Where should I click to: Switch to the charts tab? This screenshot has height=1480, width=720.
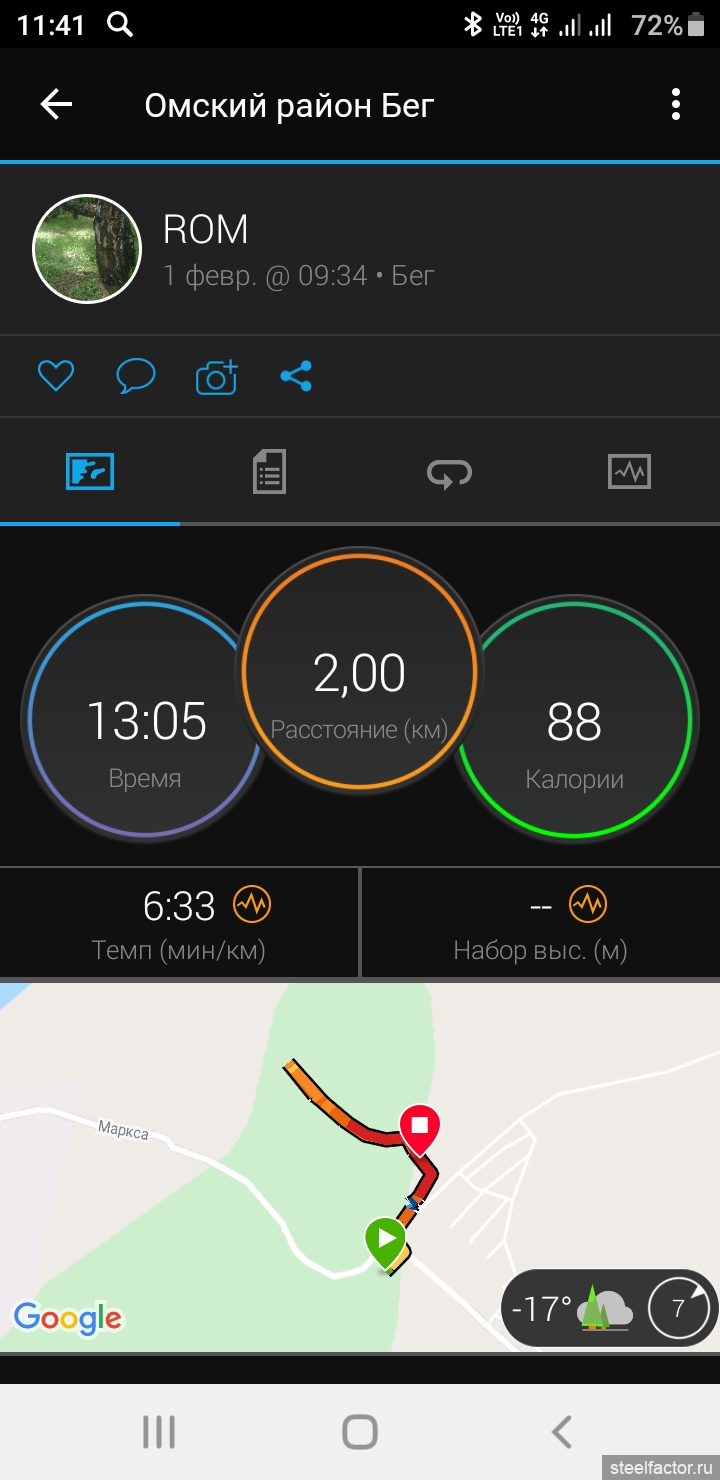(629, 471)
